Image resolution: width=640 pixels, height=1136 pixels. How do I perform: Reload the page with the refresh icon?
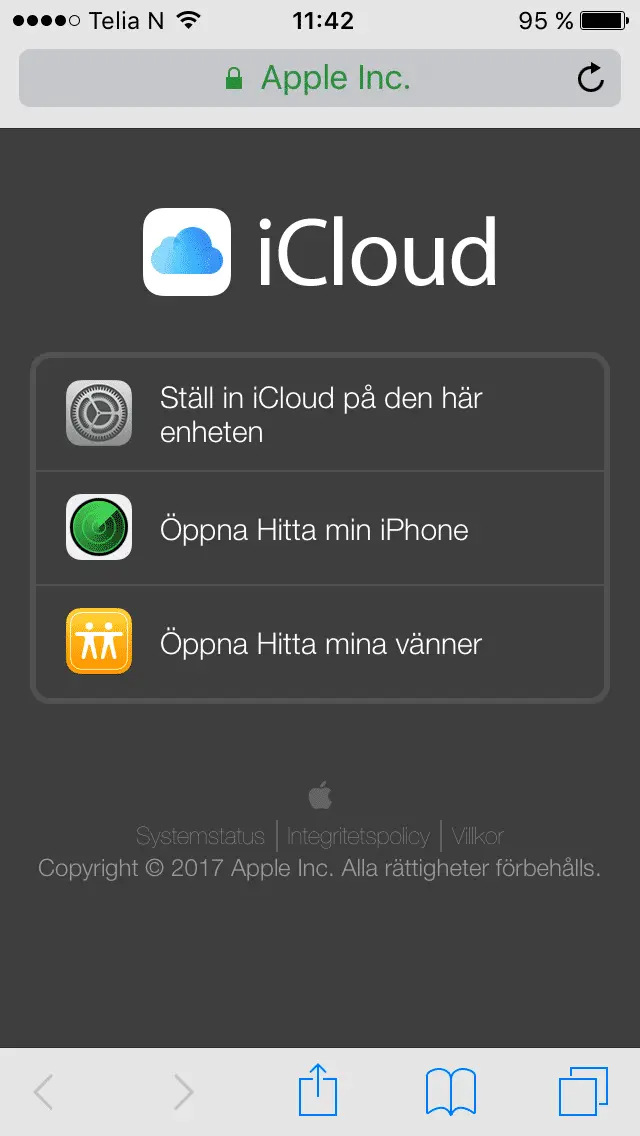click(591, 78)
